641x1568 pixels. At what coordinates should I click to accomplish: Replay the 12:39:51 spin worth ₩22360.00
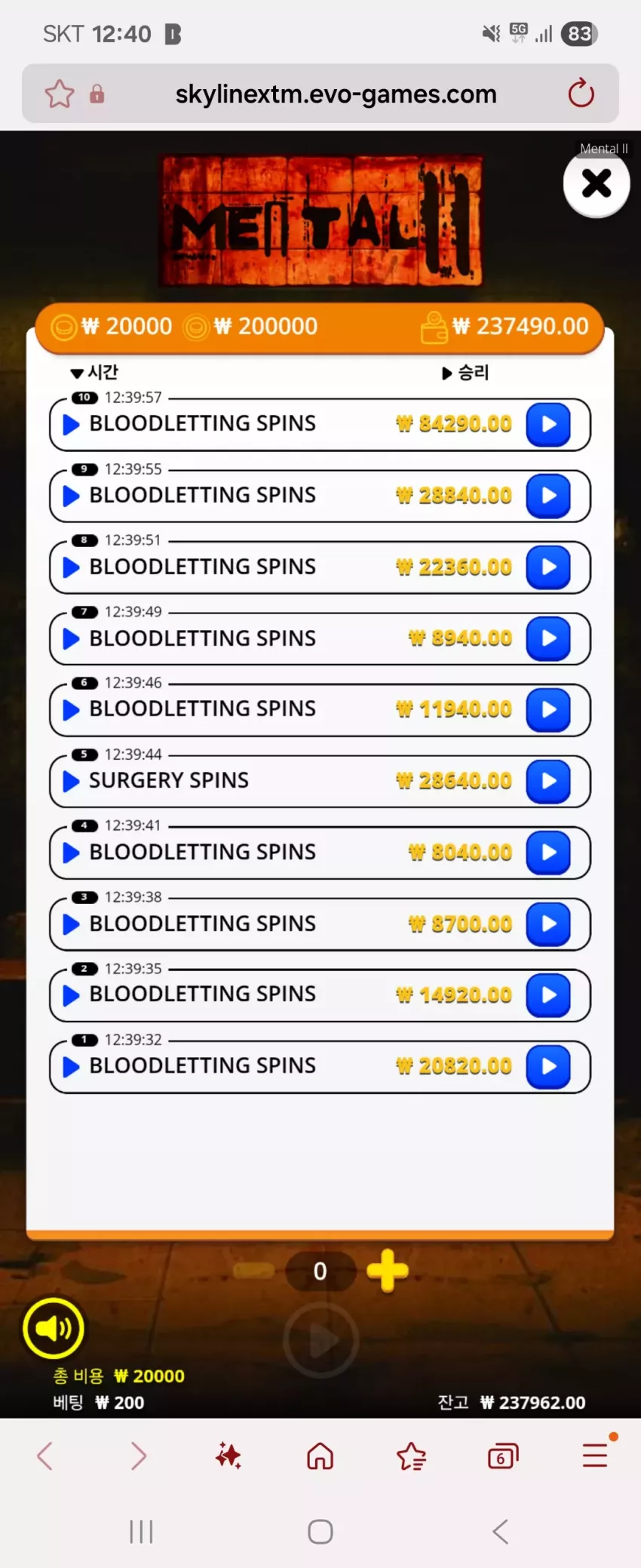(x=548, y=567)
